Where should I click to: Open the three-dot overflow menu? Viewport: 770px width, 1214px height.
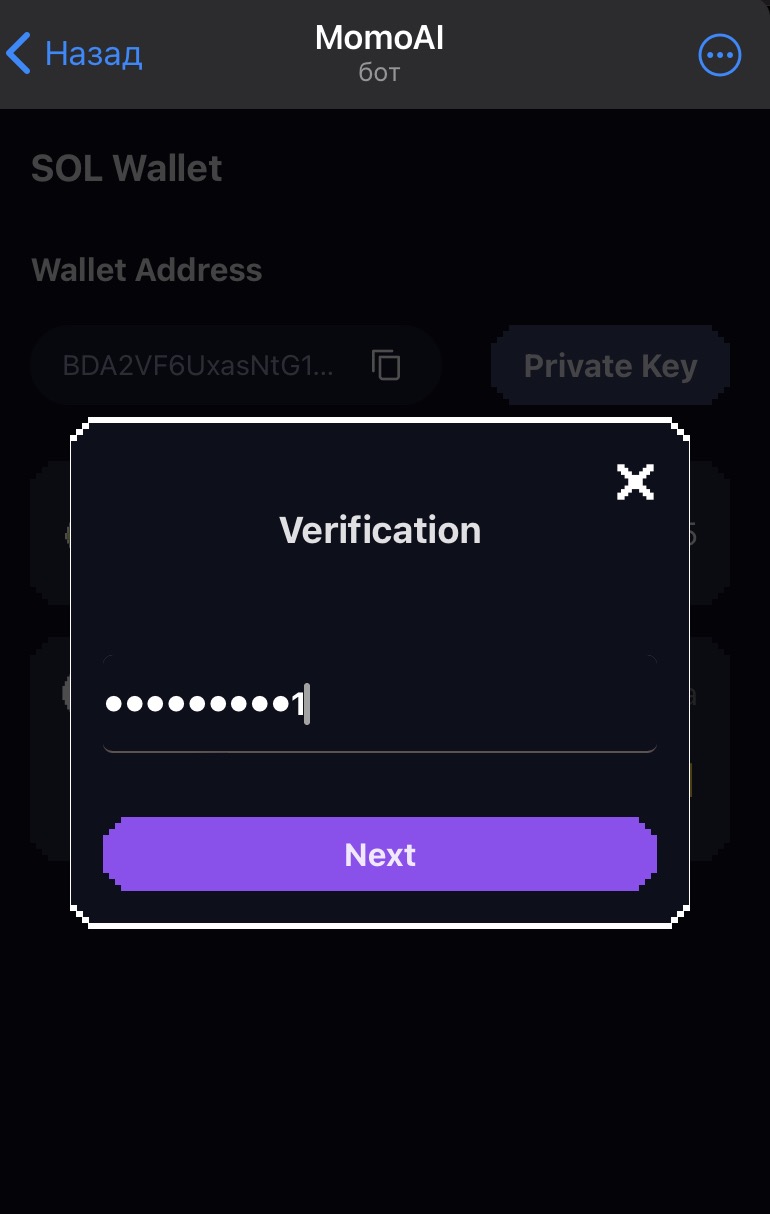(719, 56)
